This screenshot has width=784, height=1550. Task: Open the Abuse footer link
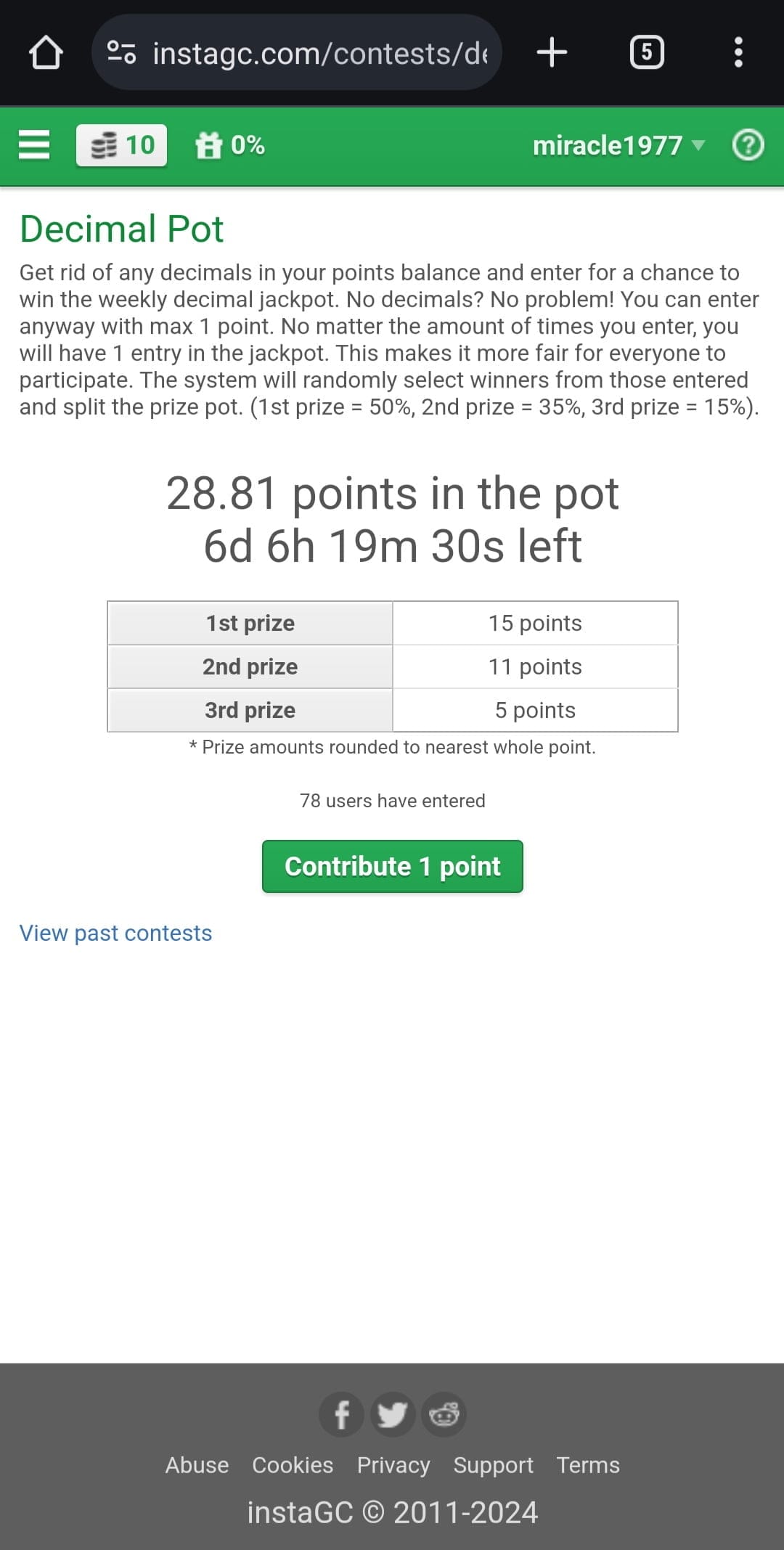pyautogui.click(x=197, y=1465)
